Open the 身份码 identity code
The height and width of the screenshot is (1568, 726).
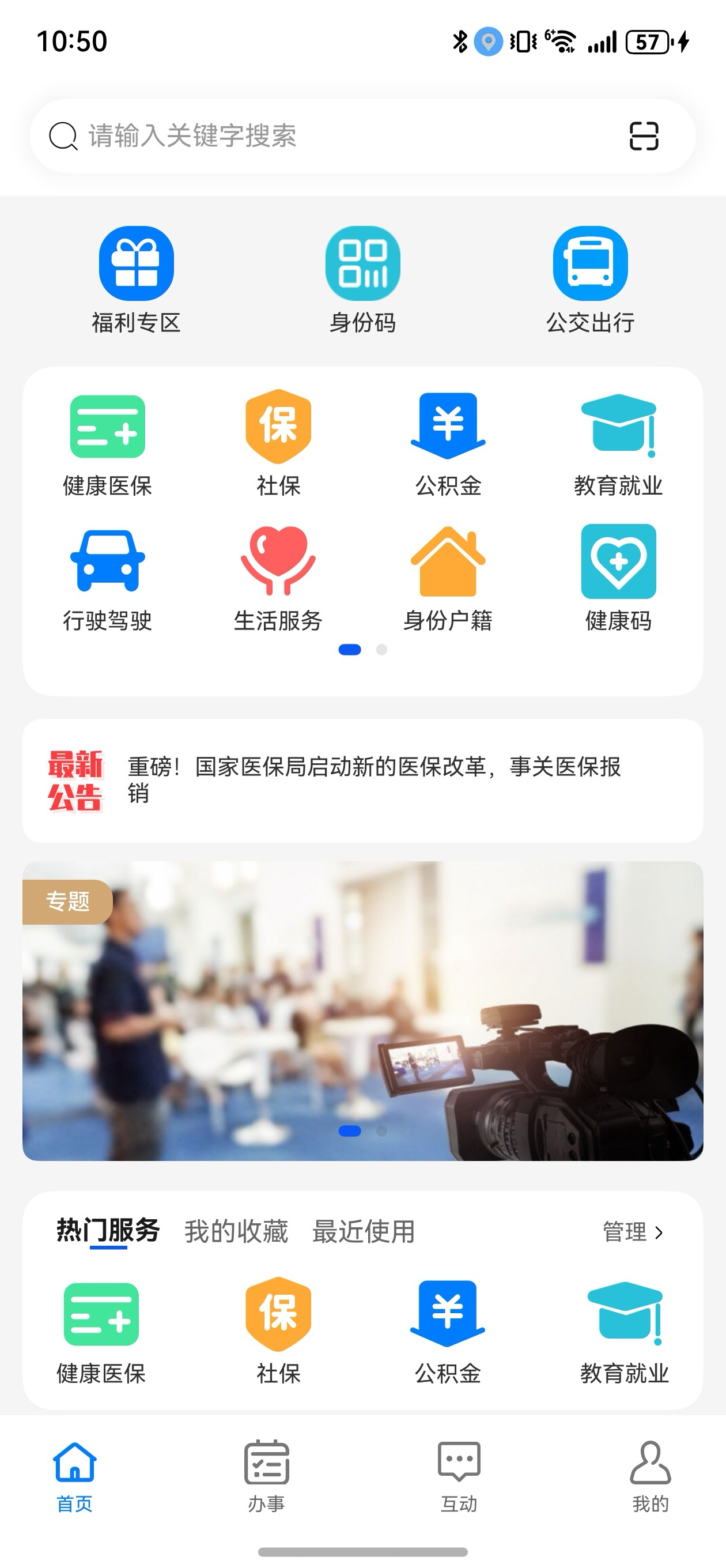tap(362, 280)
